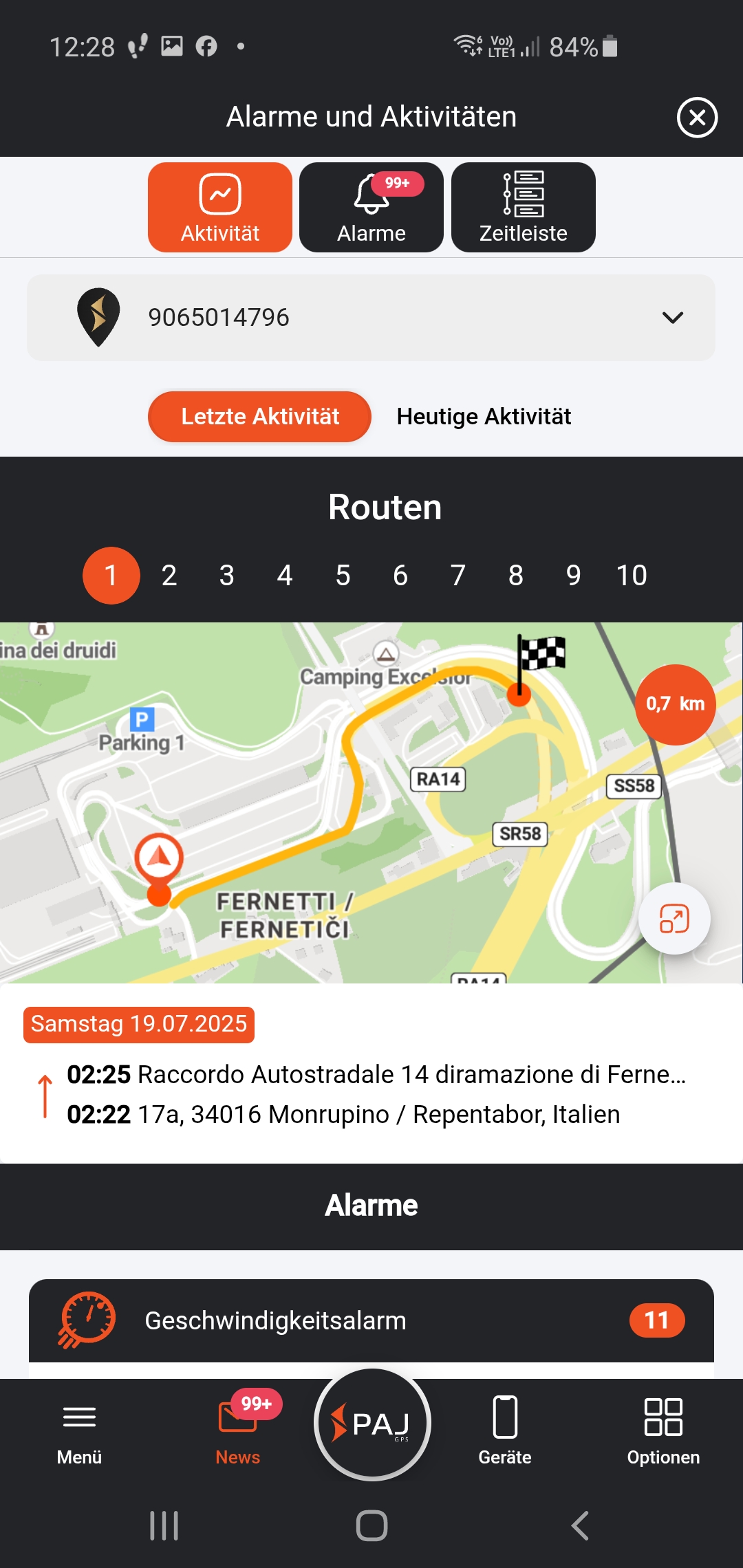Select route number 2

(x=169, y=576)
